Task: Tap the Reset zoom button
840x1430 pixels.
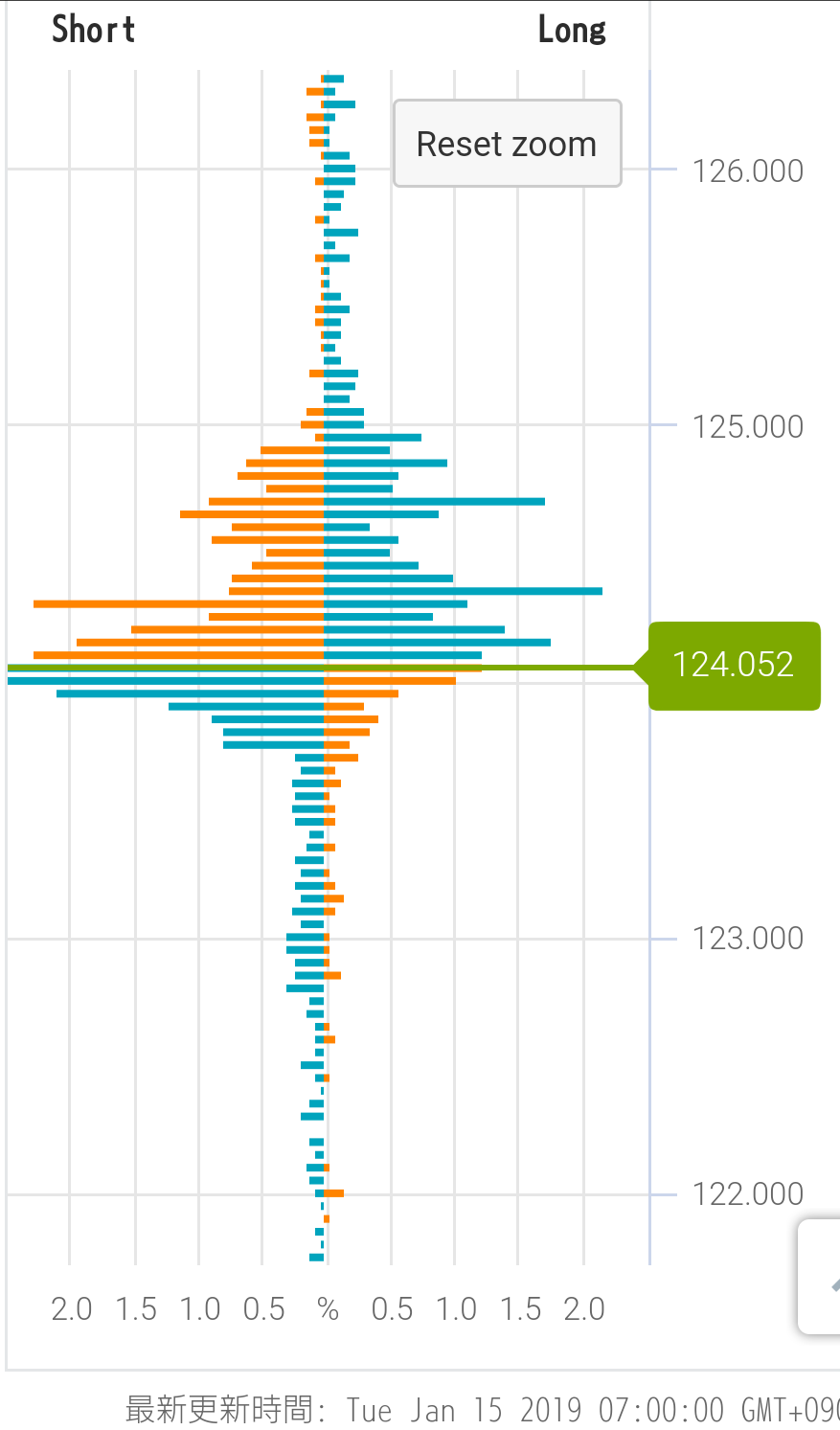Action: coord(507,144)
